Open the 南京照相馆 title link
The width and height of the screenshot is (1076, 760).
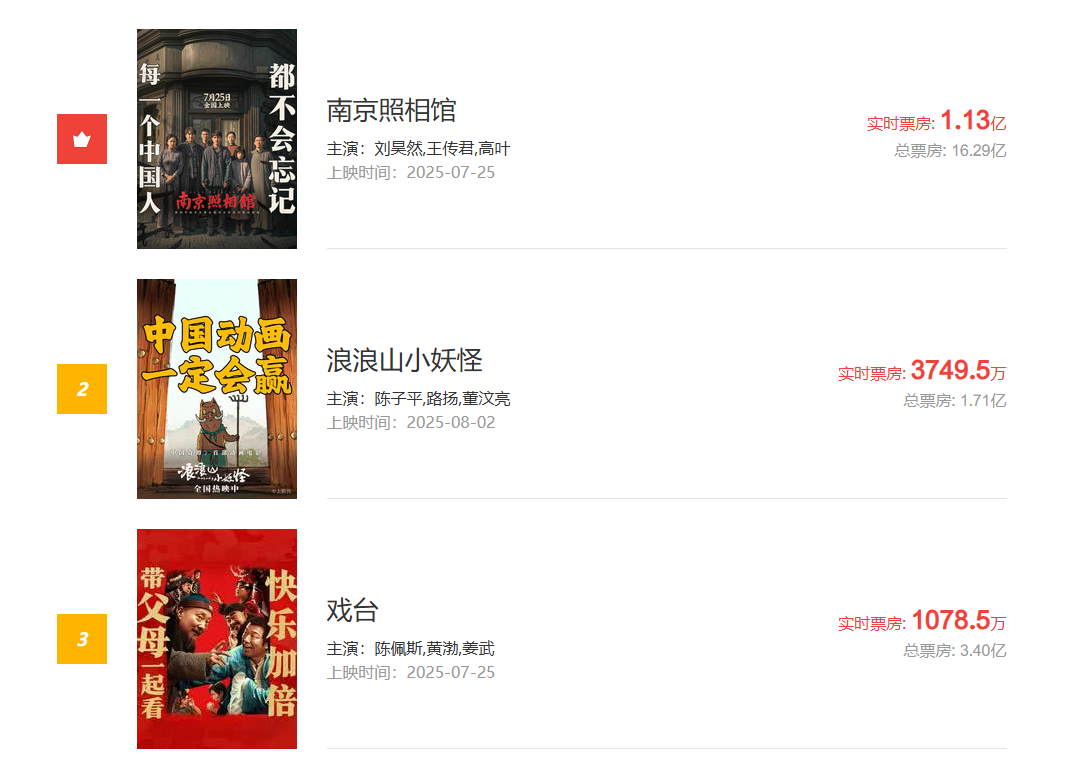click(x=391, y=110)
